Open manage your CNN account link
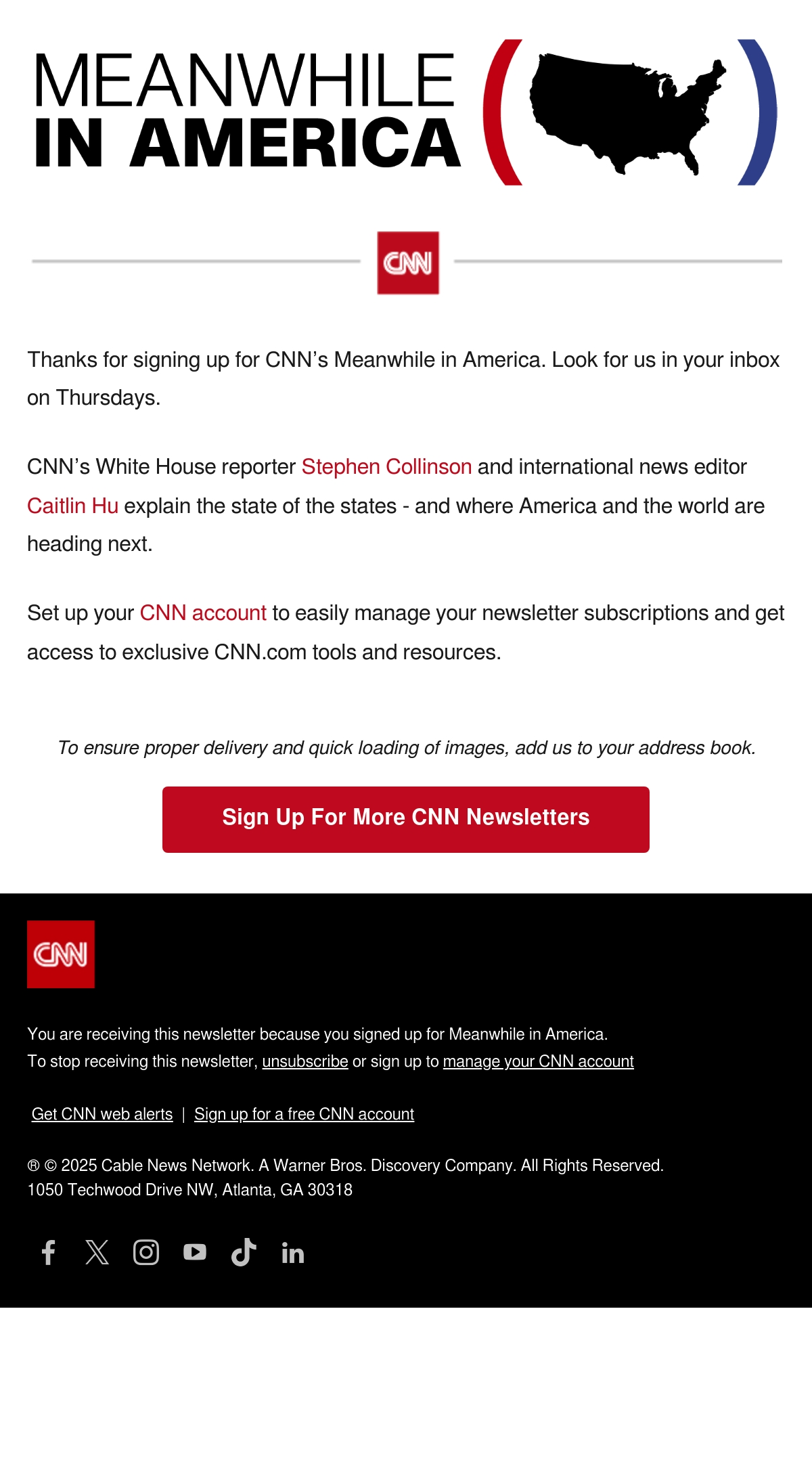Image resolution: width=812 pixels, height=1462 pixels. pyautogui.click(x=539, y=1061)
